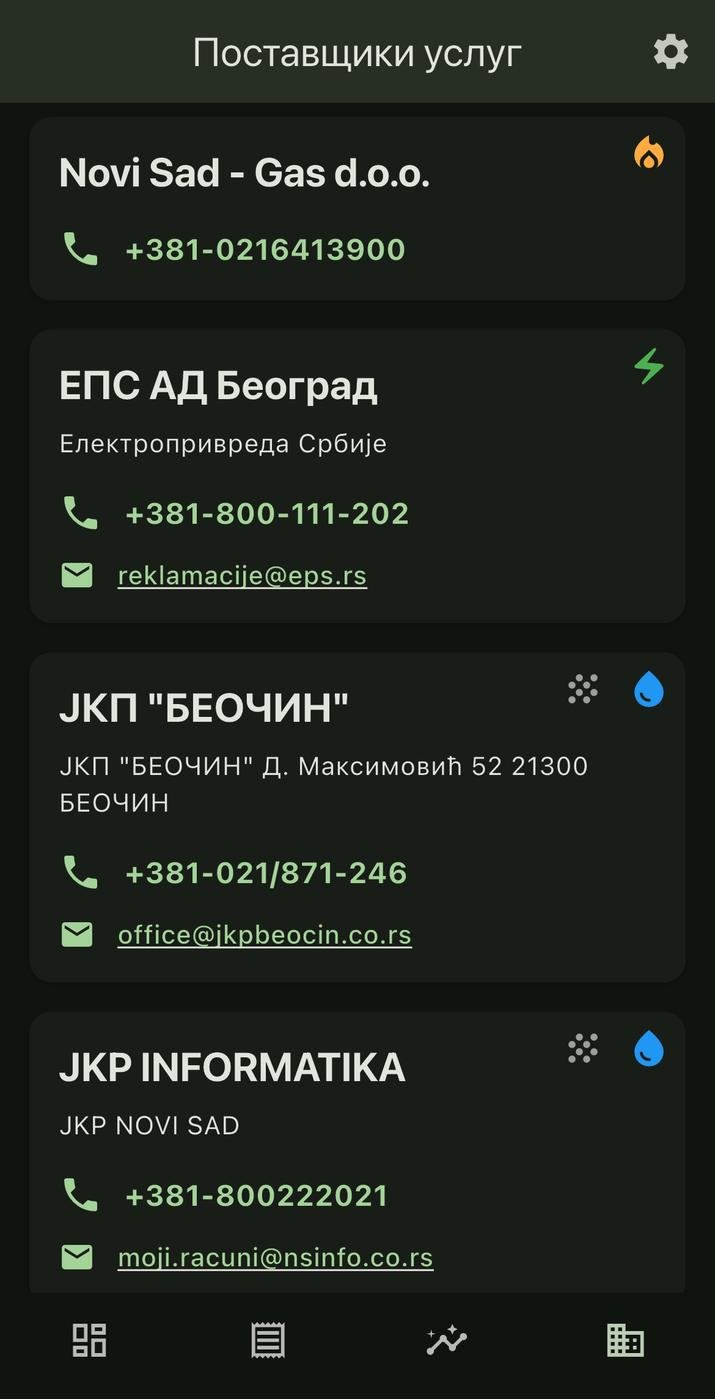Send email to office@jkpbeocin.co.rs
Viewport: 715px width, 1400px height.
point(265,935)
